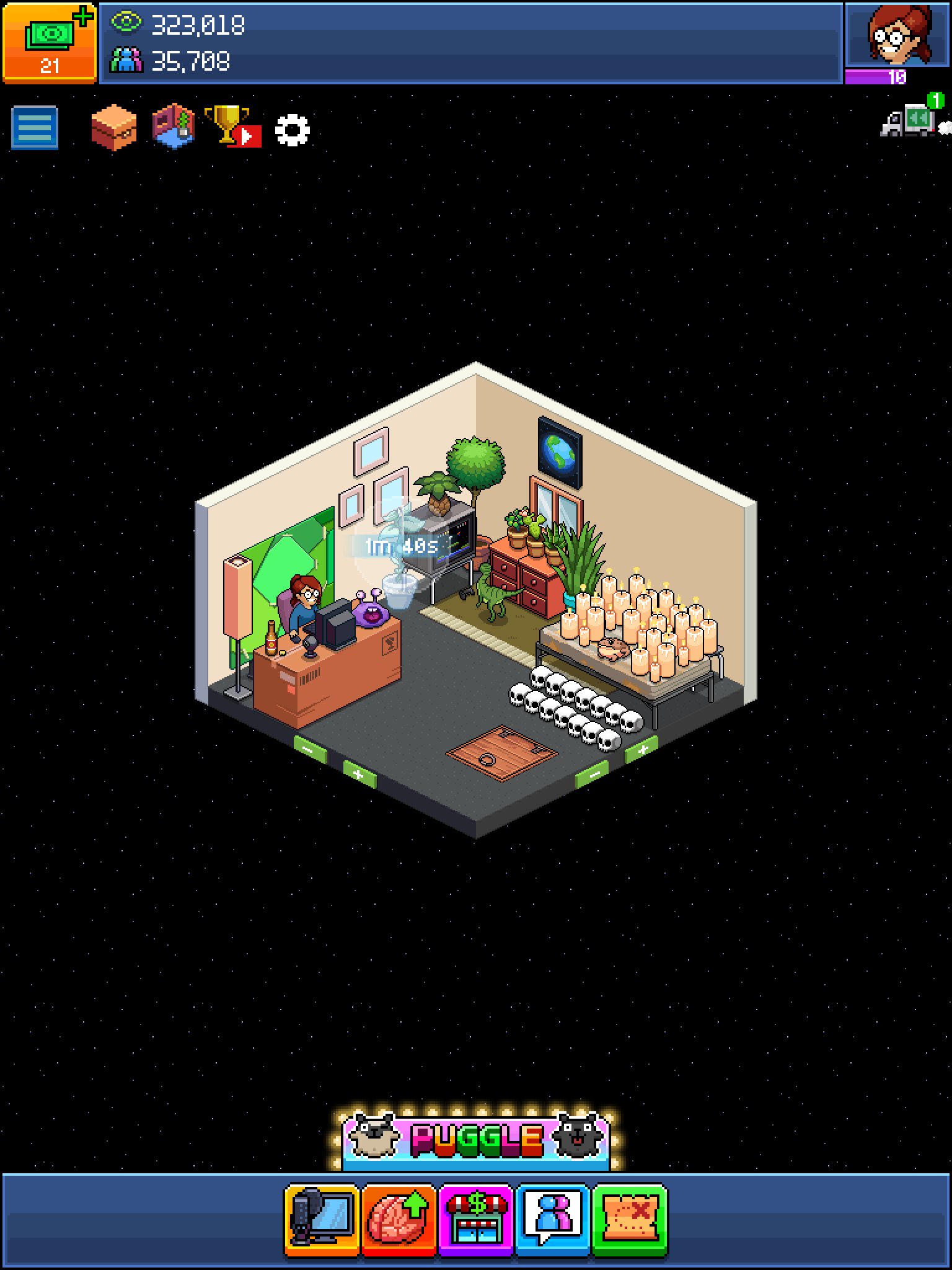This screenshot has height=1270, width=952.
Task: Open the hamburger menu
Action: coord(35,128)
